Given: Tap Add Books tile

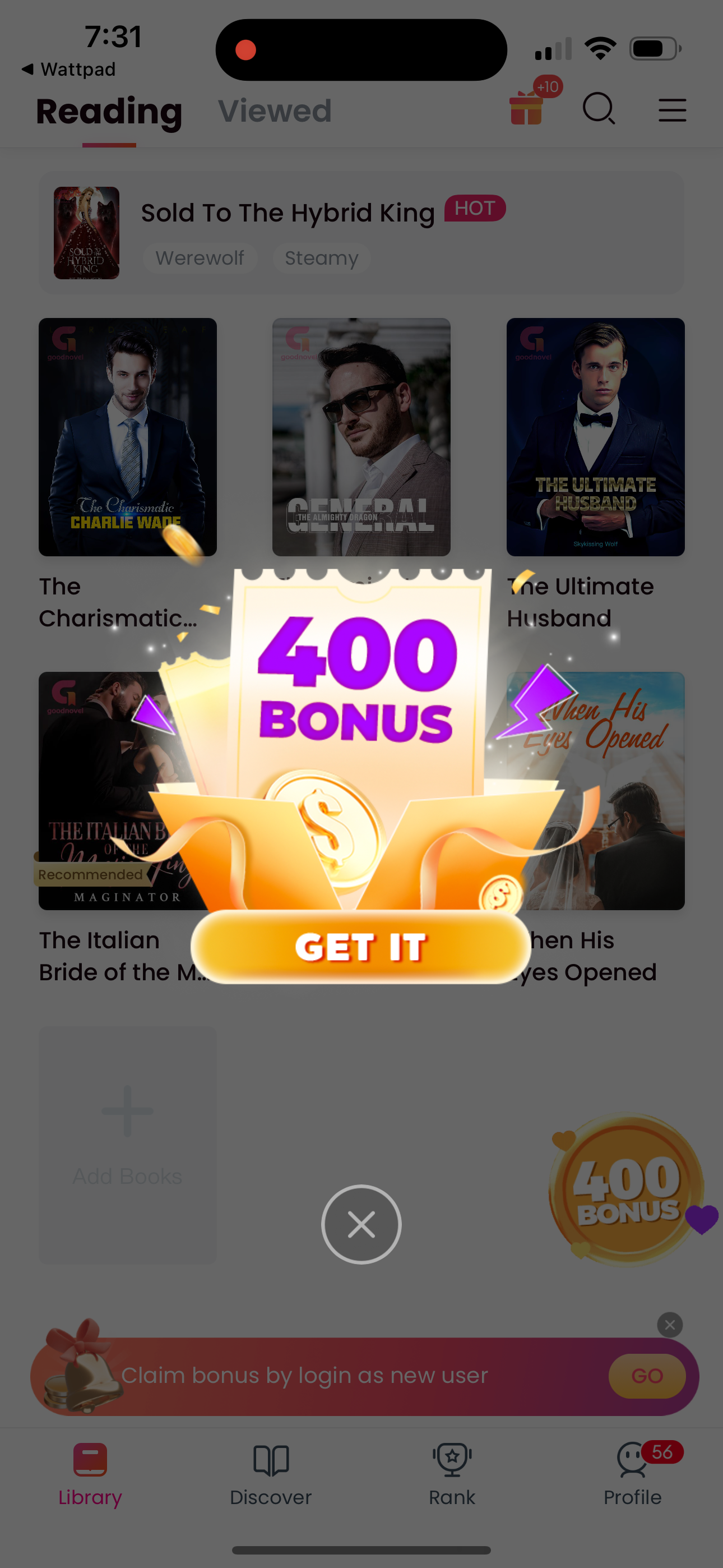Looking at the screenshot, I should click(x=127, y=1145).
